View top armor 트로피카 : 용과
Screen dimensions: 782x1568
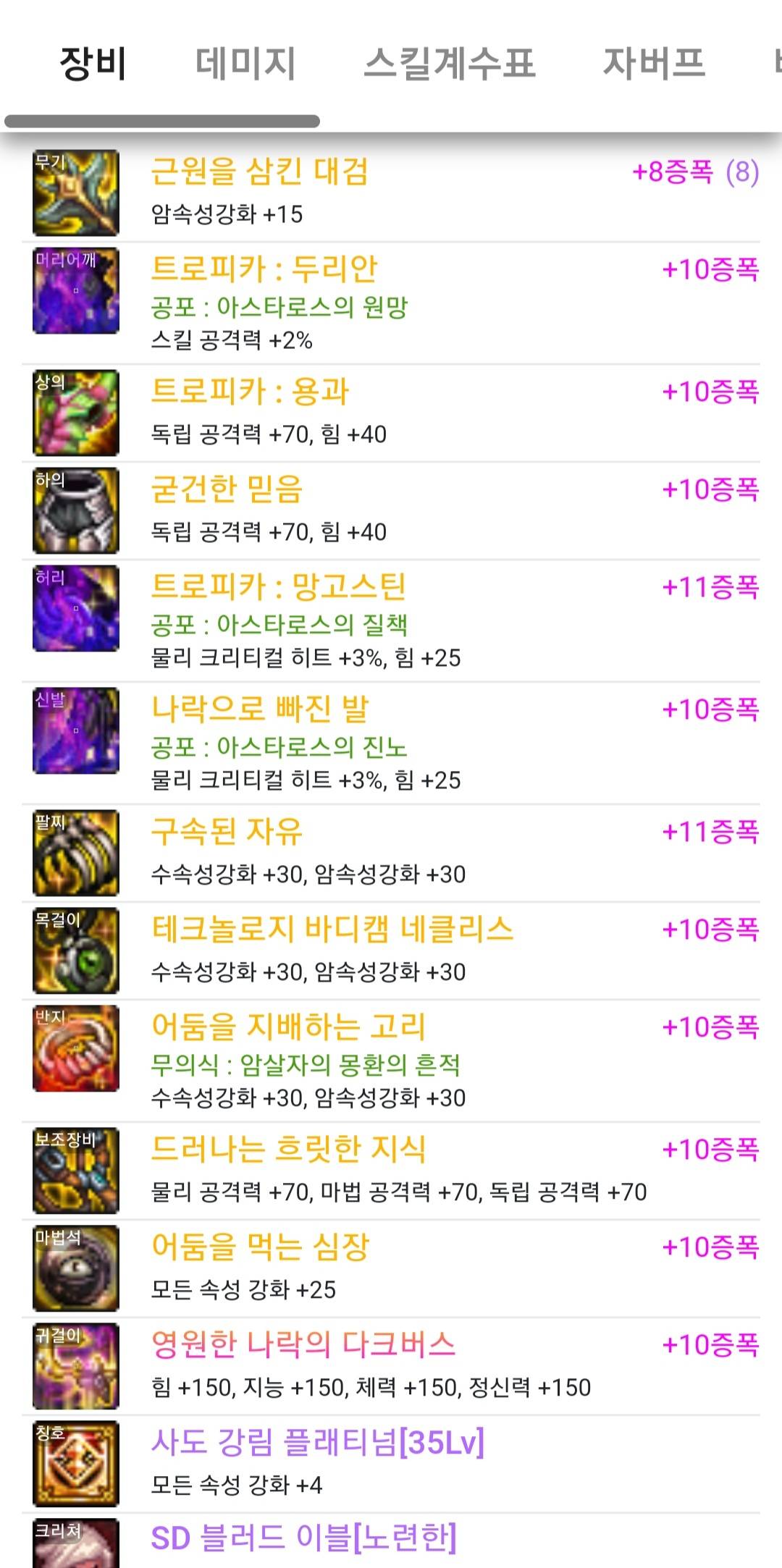[x=391, y=413]
